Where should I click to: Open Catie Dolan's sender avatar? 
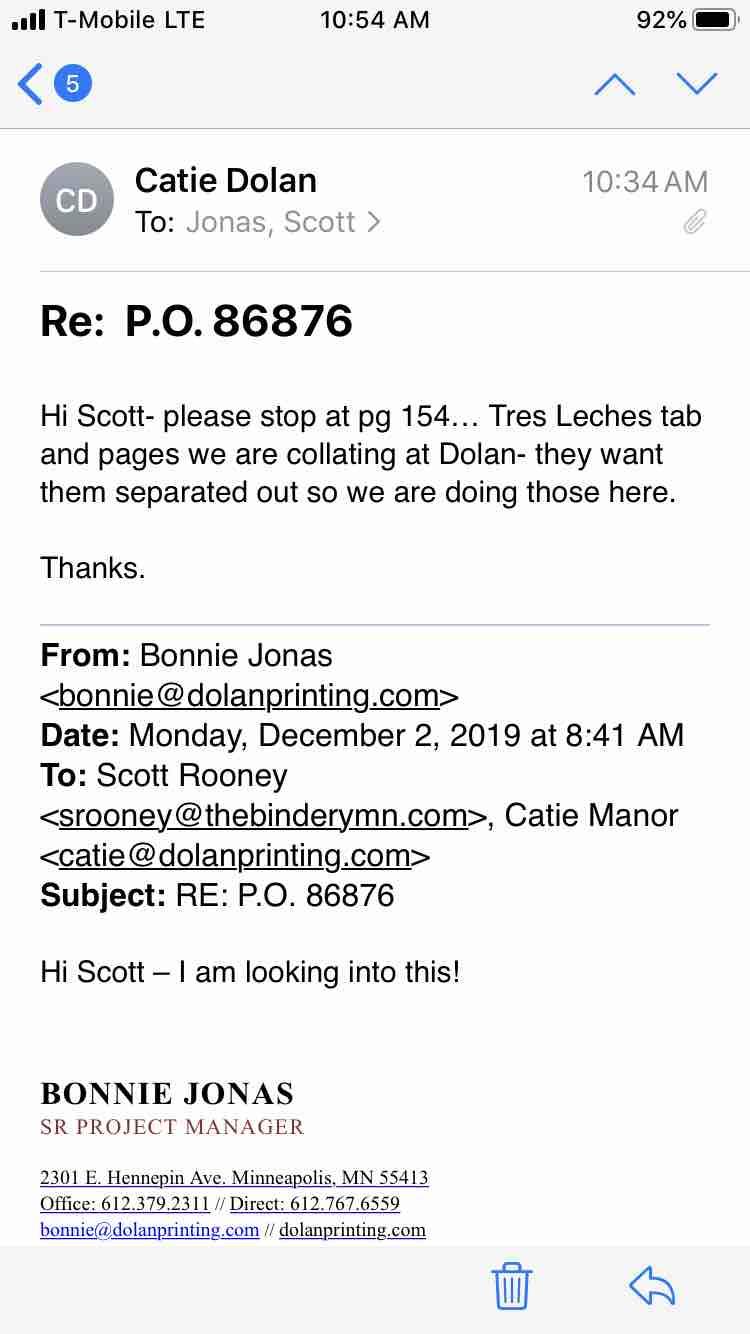[76, 200]
